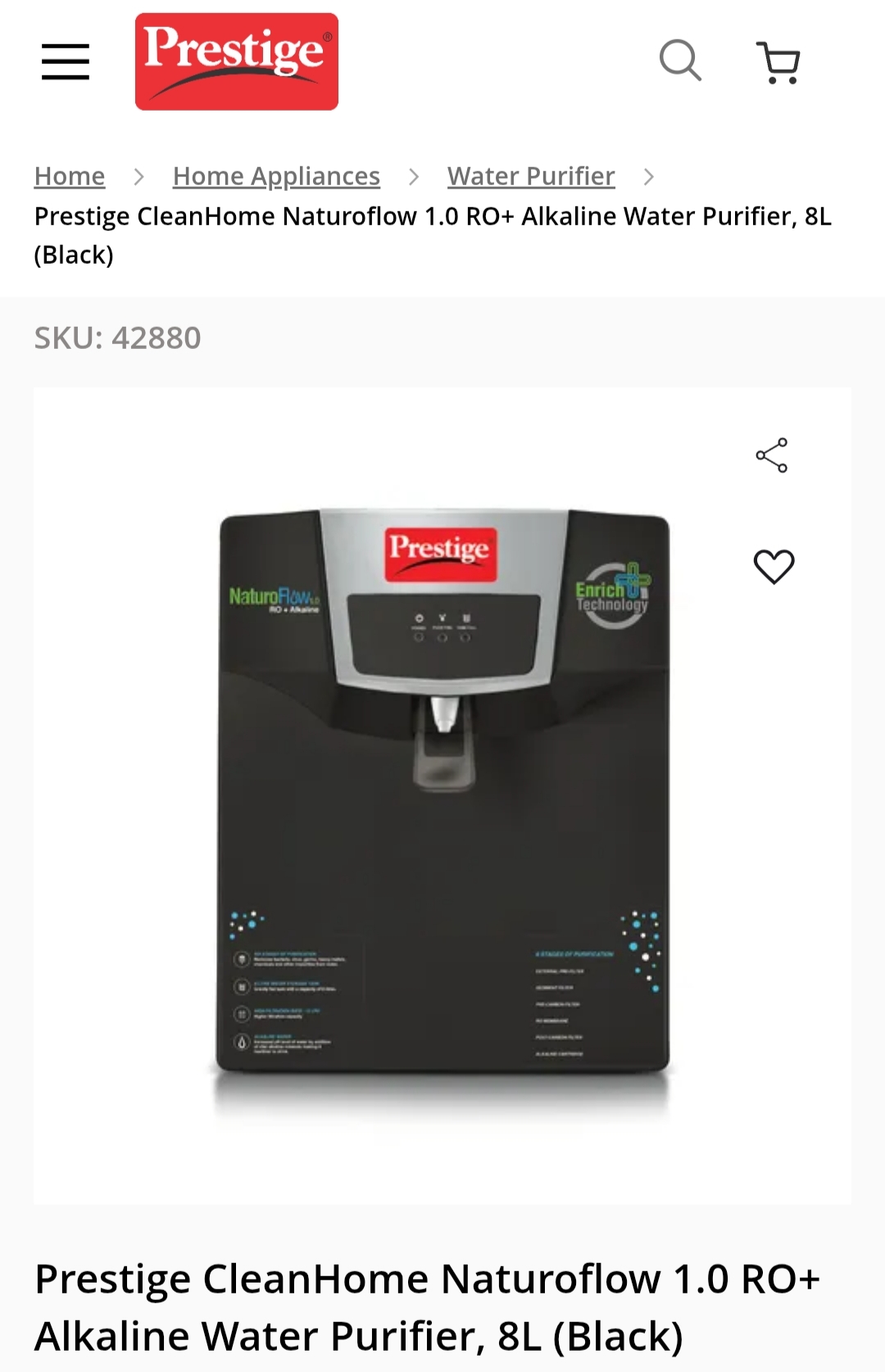The width and height of the screenshot is (885, 1372).
Task: Add the purifier to wishlist with heart
Action: pos(774,566)
